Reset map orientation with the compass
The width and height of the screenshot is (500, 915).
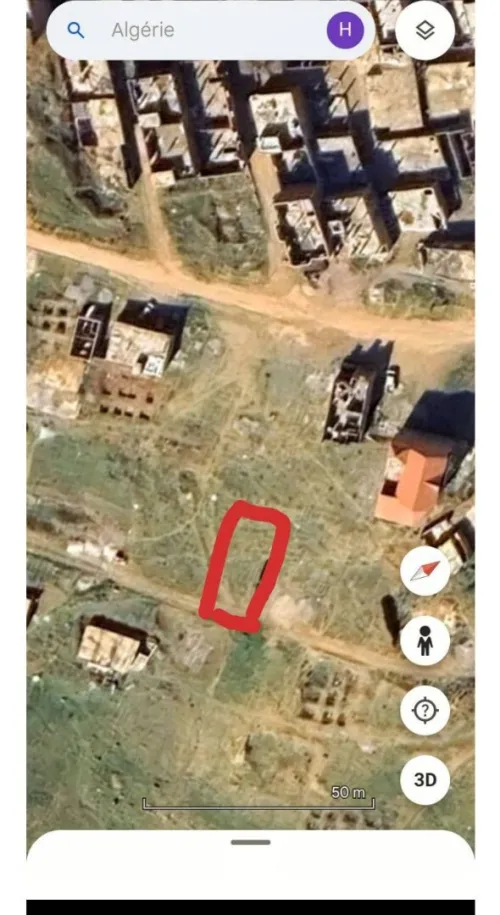tap(425, 571)
